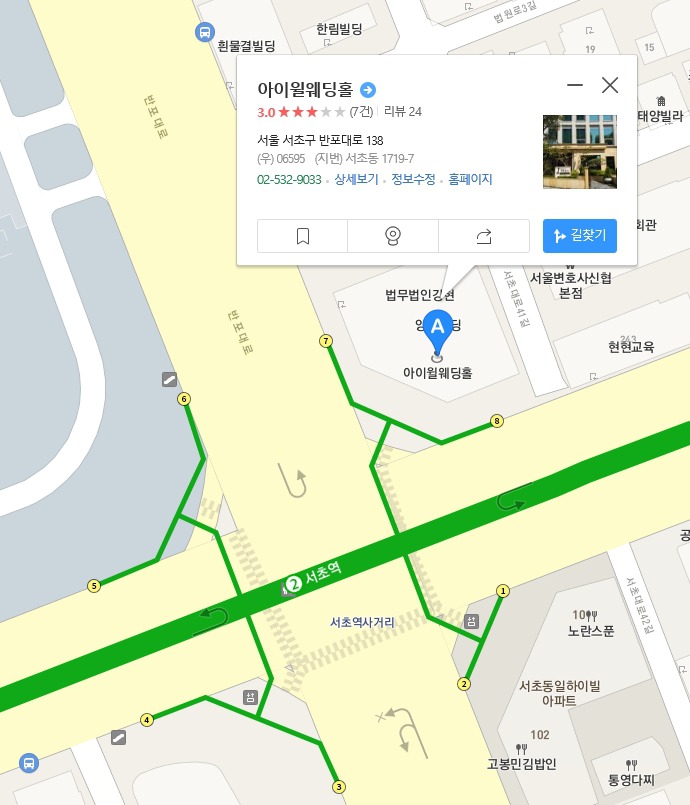Share this place

(484, 236)
